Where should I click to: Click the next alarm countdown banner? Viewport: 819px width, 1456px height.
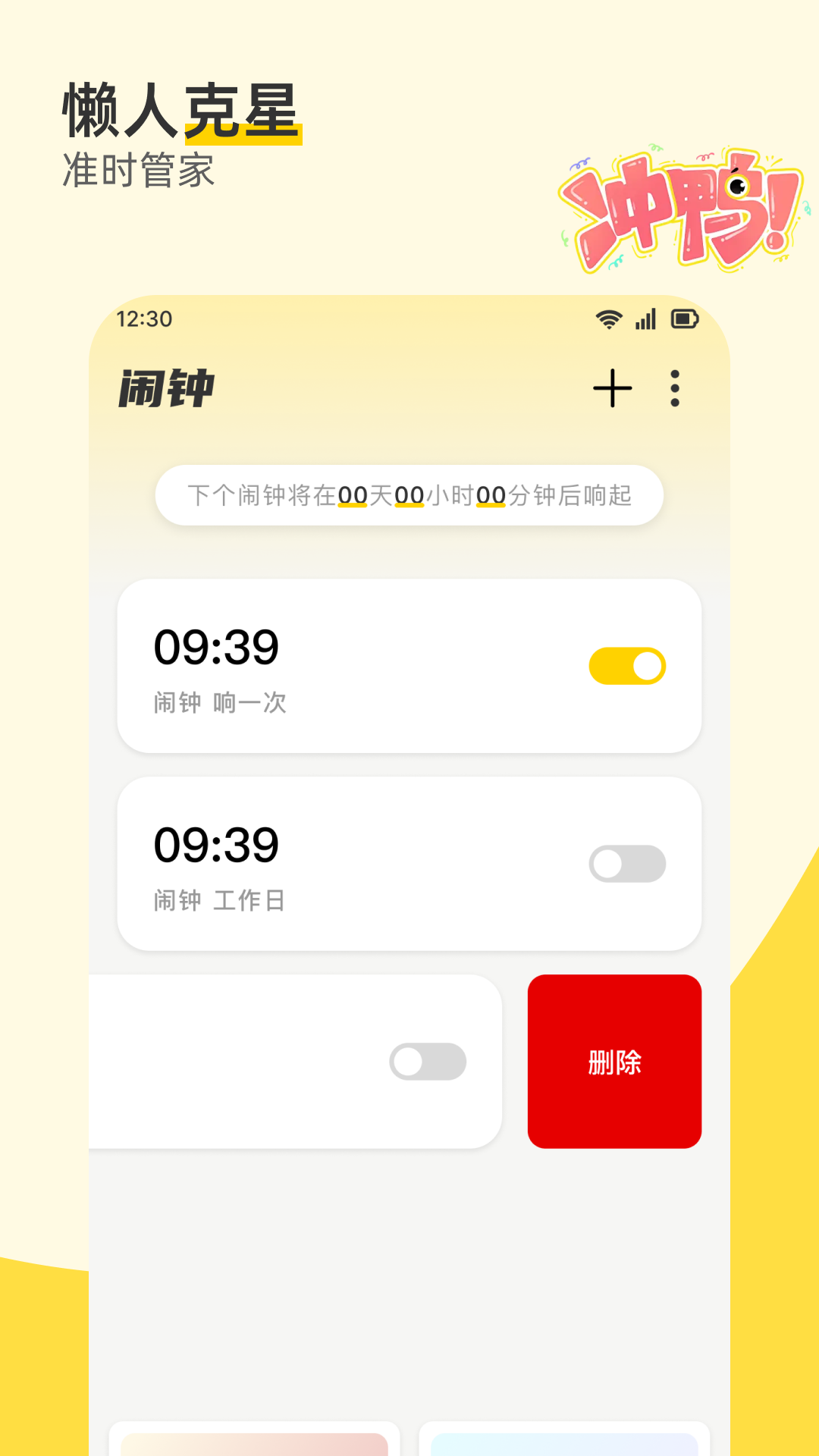coord(409,494)
